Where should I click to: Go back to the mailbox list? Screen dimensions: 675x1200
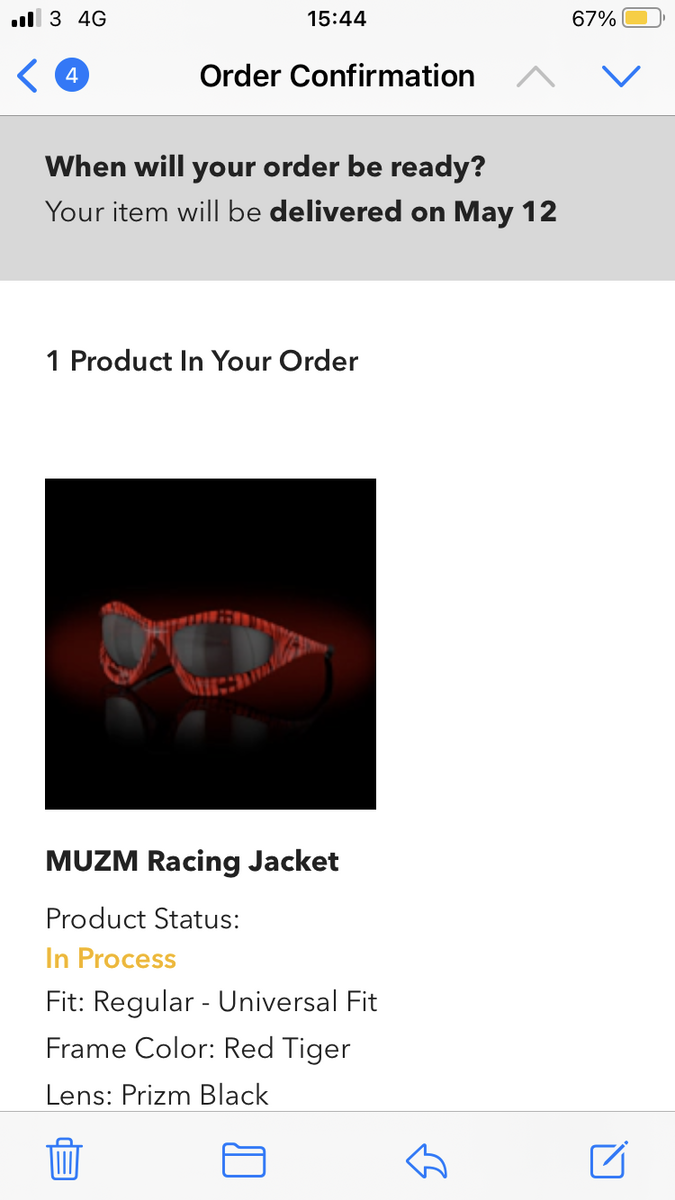[x=30, y=76]
